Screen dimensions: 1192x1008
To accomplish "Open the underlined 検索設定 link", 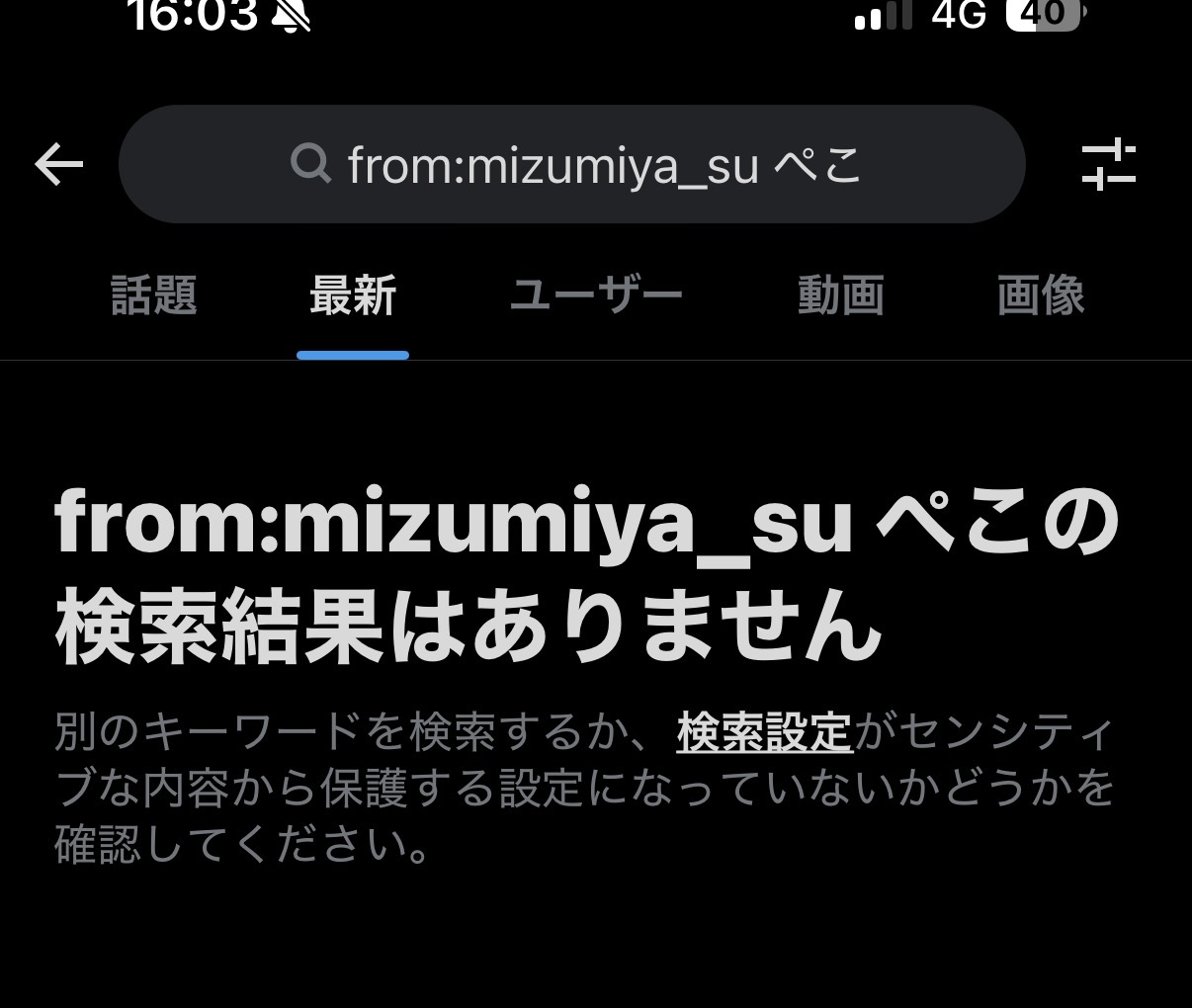I will point(764,733).
